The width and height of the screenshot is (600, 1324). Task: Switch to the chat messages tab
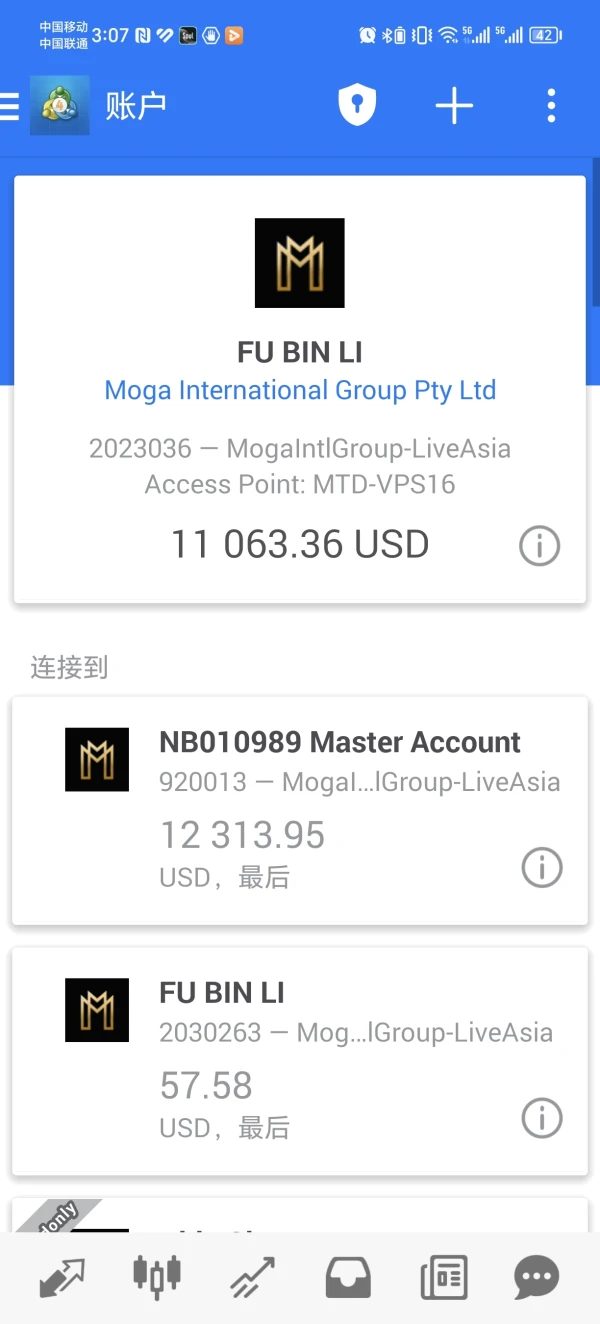coord(536,1277)
